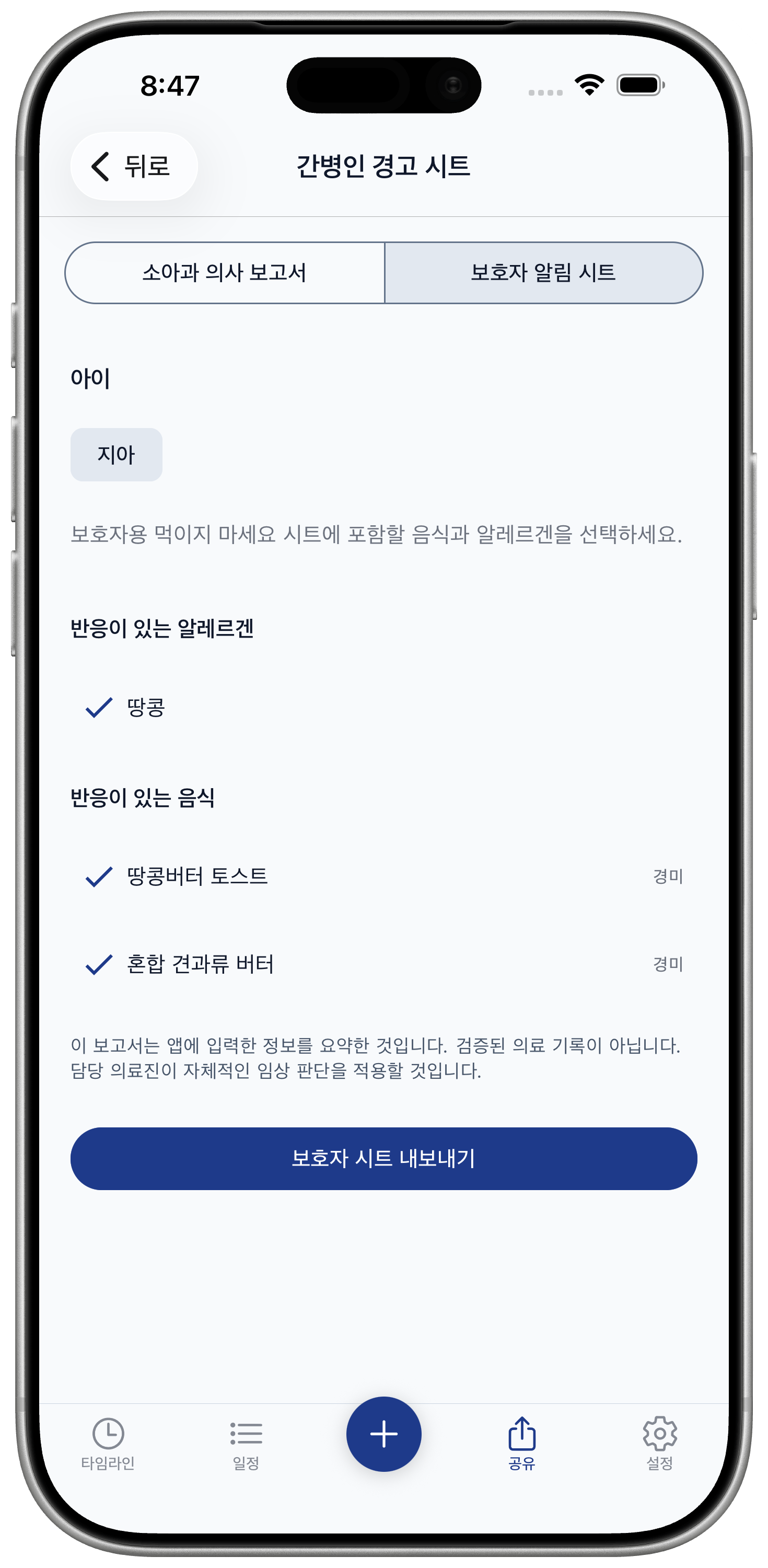Select the child chip 지아
Viewport: 768px width, 1568px height.
coord(116,455)
